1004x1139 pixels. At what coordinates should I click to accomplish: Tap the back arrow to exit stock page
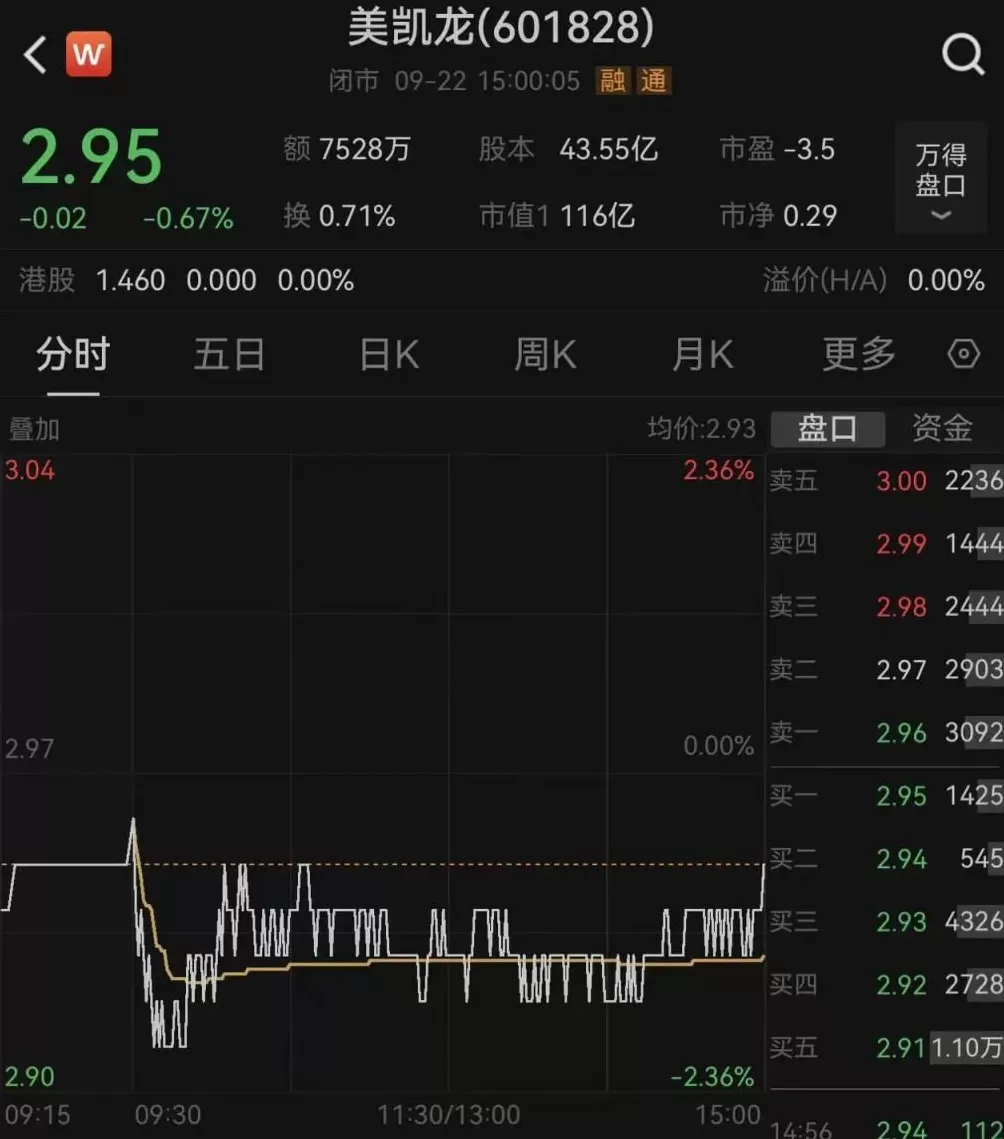[x=33, y=54]
